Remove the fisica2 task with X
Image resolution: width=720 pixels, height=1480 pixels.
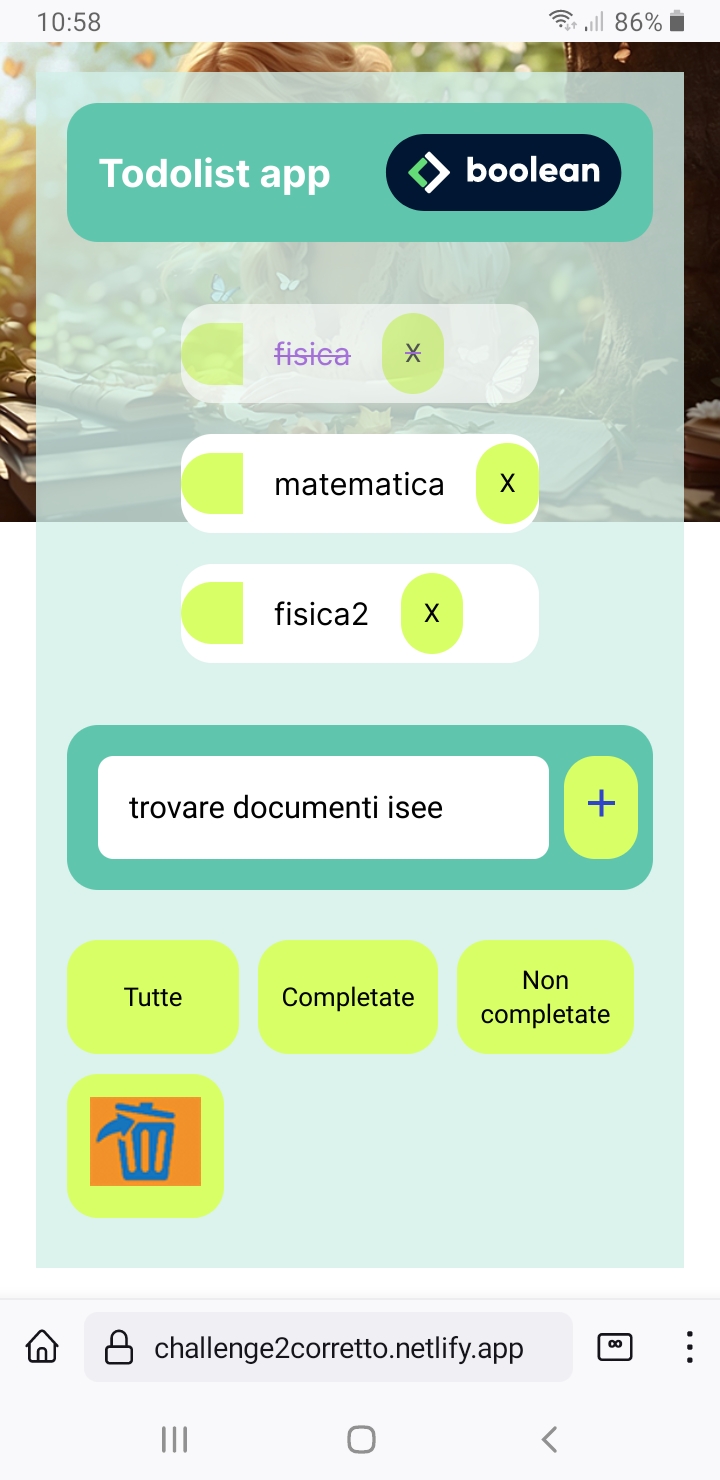pos(431,613)
